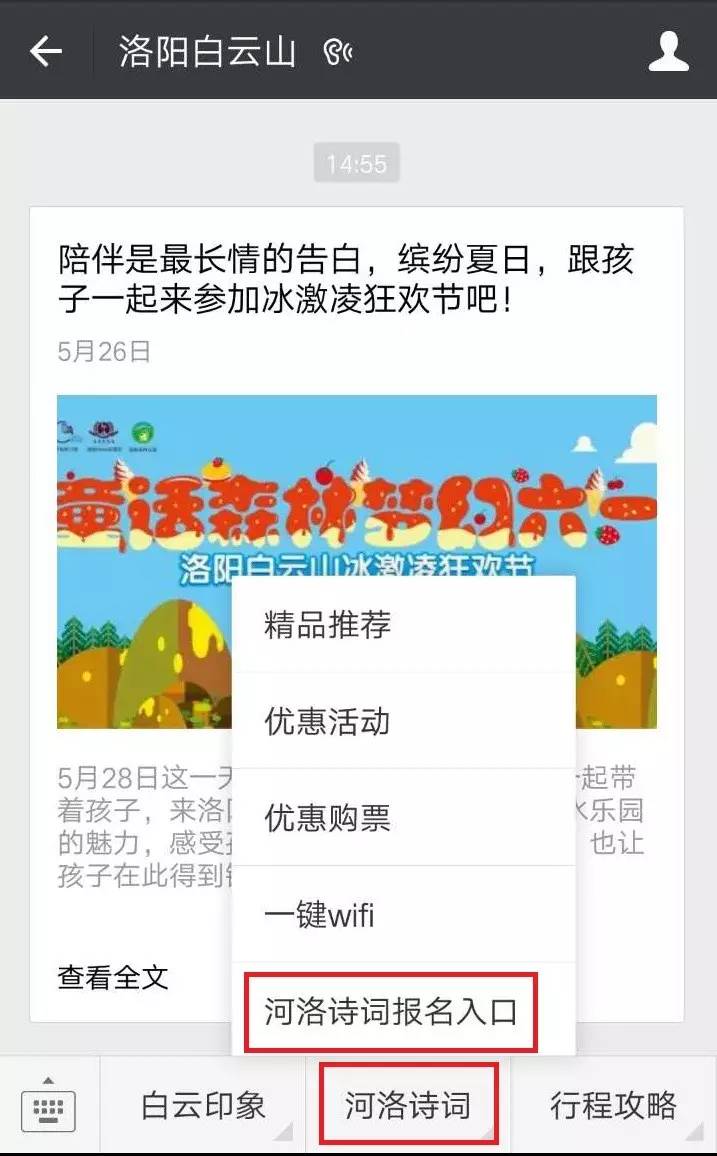Screen dimensions: 717x1156
Task: Tap 查看全文 to read the article
Action: click(x=114, y=977)
